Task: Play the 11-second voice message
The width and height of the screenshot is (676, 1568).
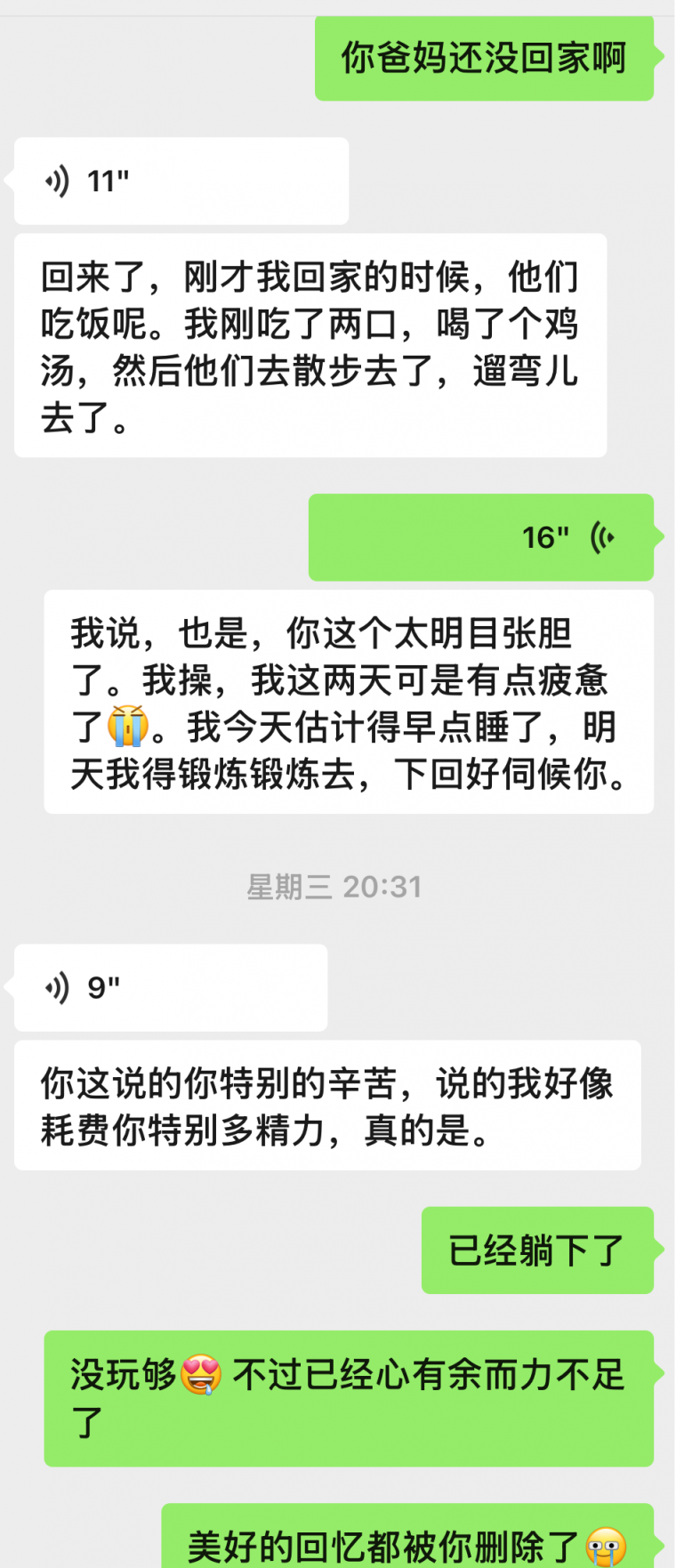Action: point(181,181)
